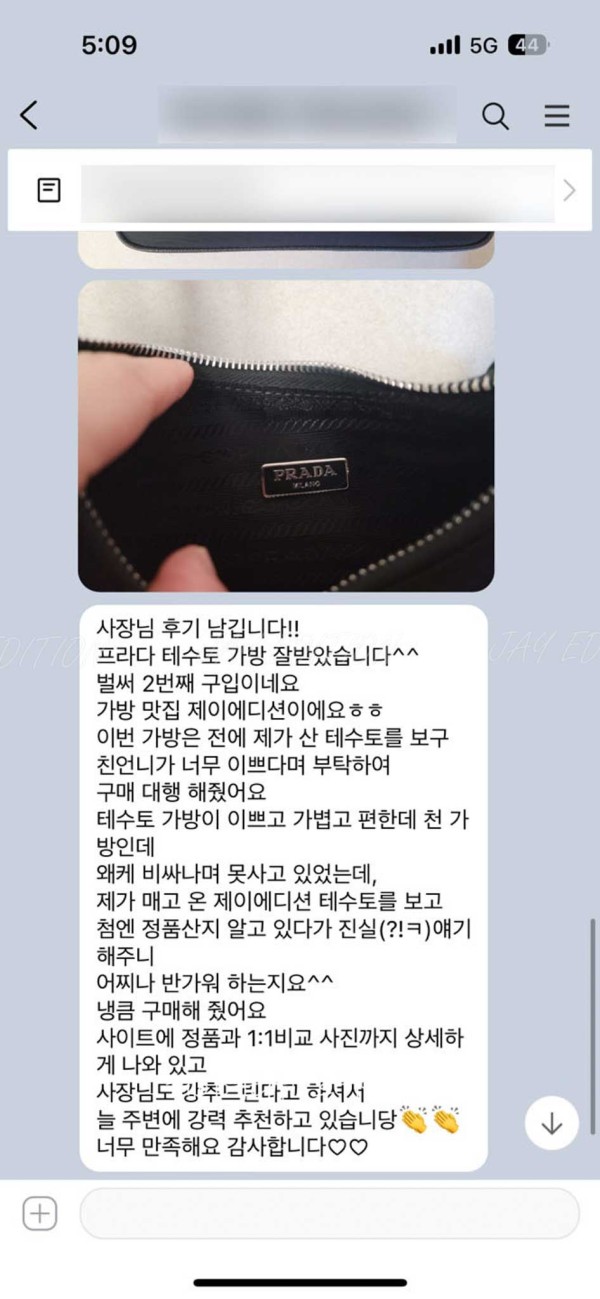Jump to the latest message
Viewport: 600px width, 1299px height.
tap(551, 1123)
